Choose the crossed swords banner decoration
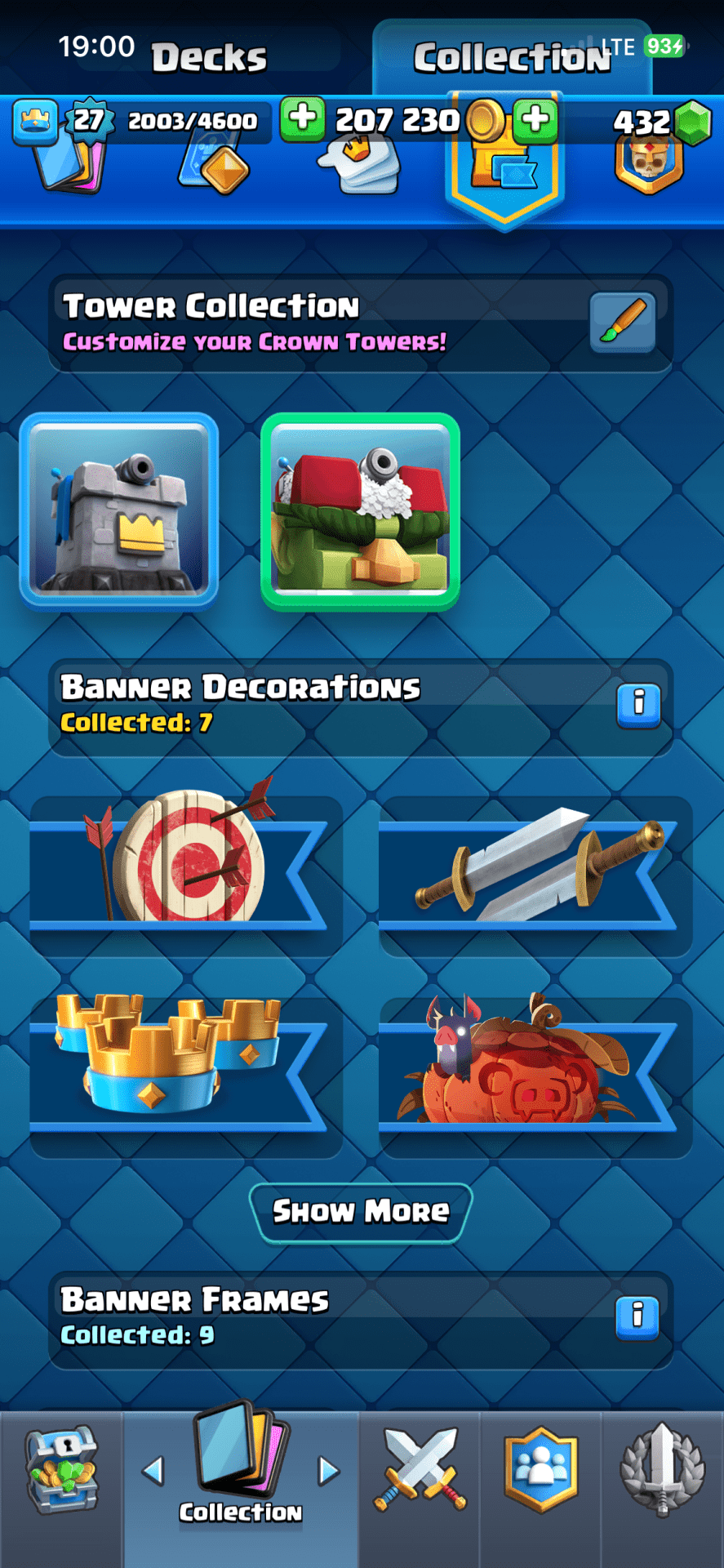Image resolution: width=724 pixels, height=1568 pixels. 535,867
